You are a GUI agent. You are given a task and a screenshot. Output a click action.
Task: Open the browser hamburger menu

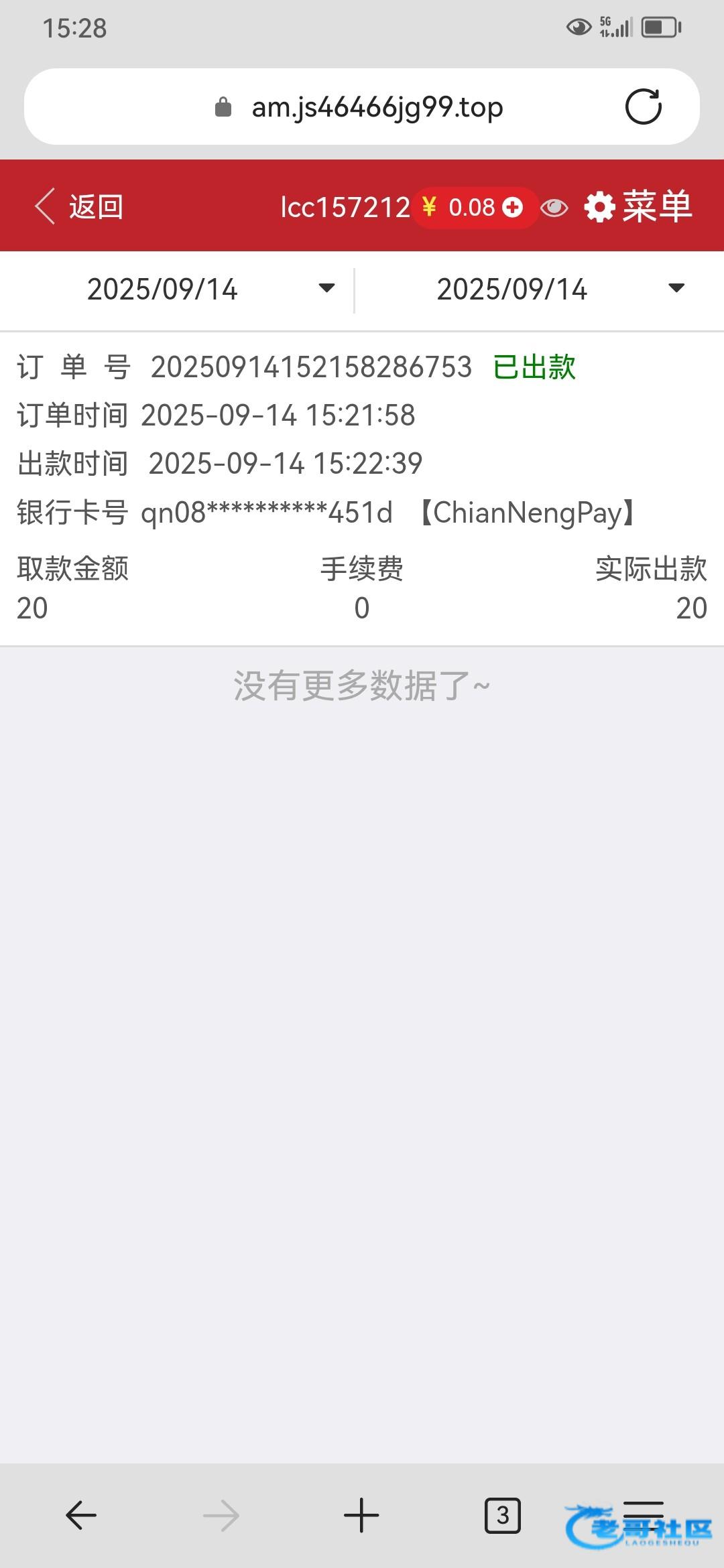coord(644,1513)
